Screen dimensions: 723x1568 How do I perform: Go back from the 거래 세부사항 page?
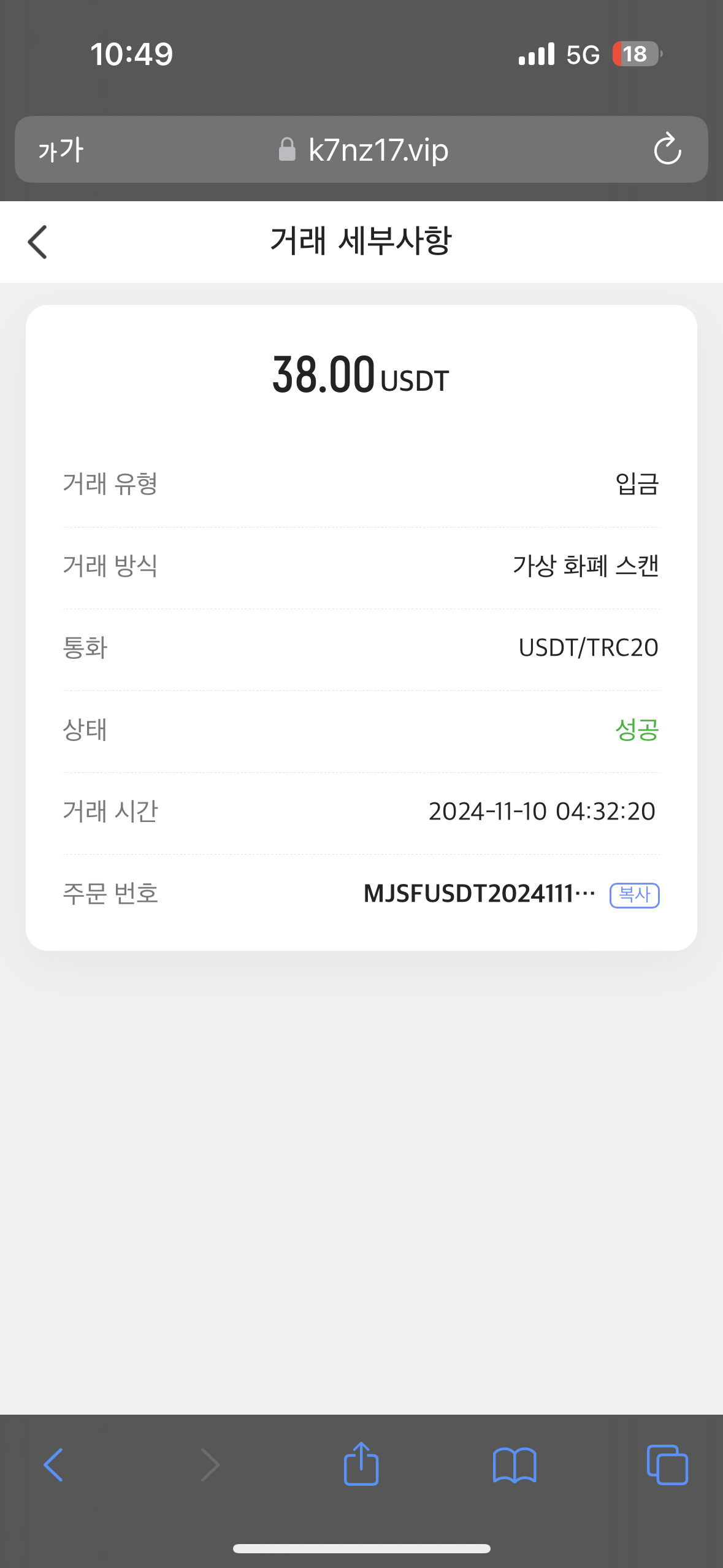click(x=37, y=242)
